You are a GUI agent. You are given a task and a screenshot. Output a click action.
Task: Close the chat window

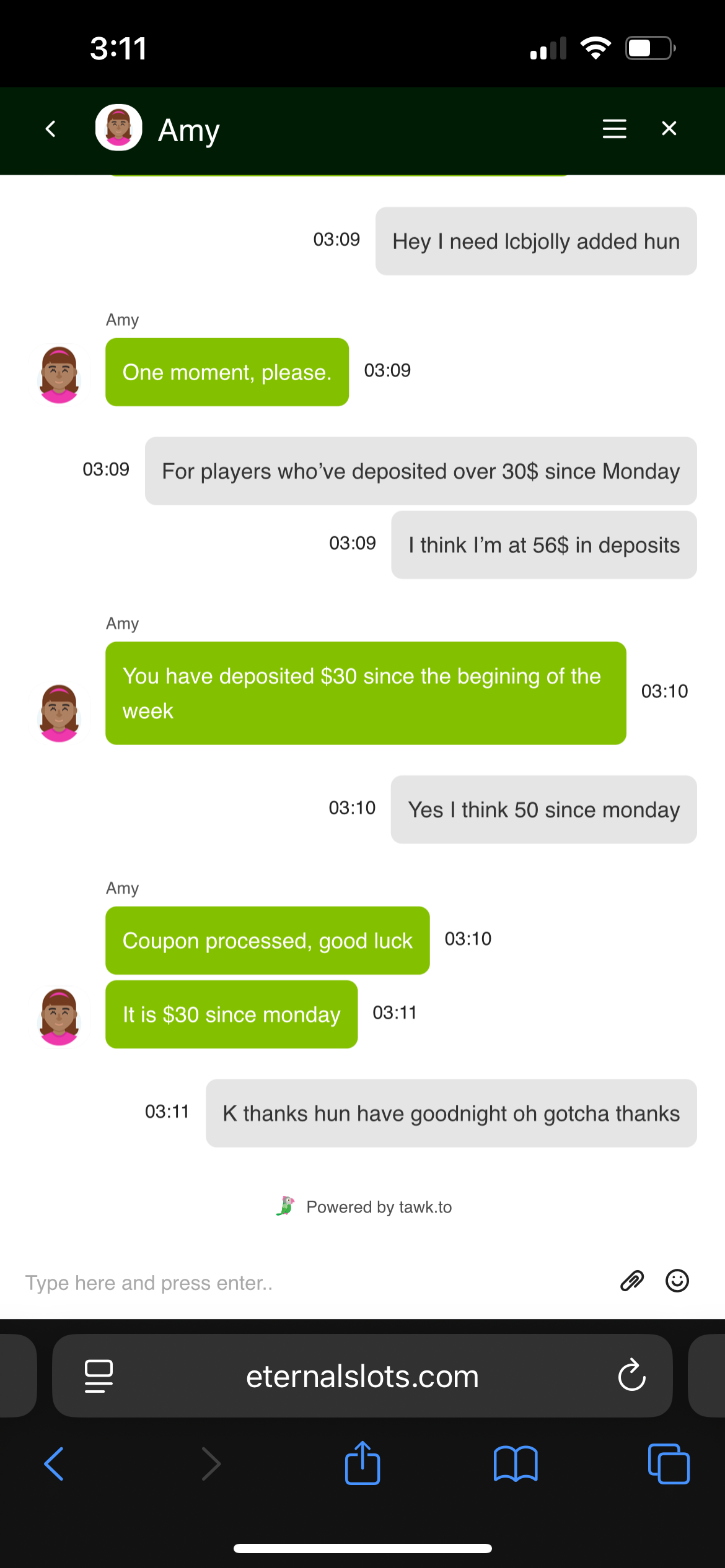coord(669,129)
